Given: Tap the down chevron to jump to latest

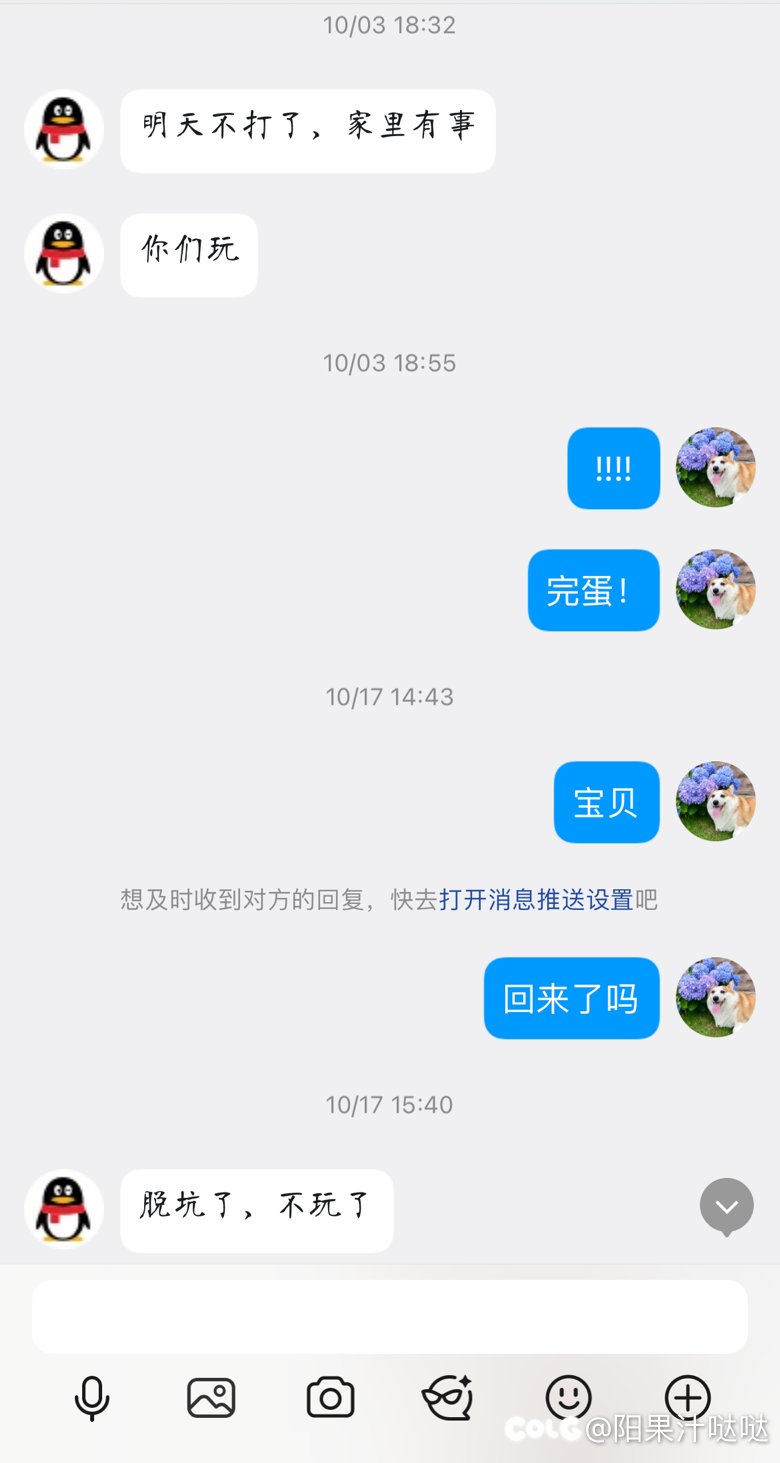Looking at the screenshot, I should pyautogui.click(x=726, y=1207).
